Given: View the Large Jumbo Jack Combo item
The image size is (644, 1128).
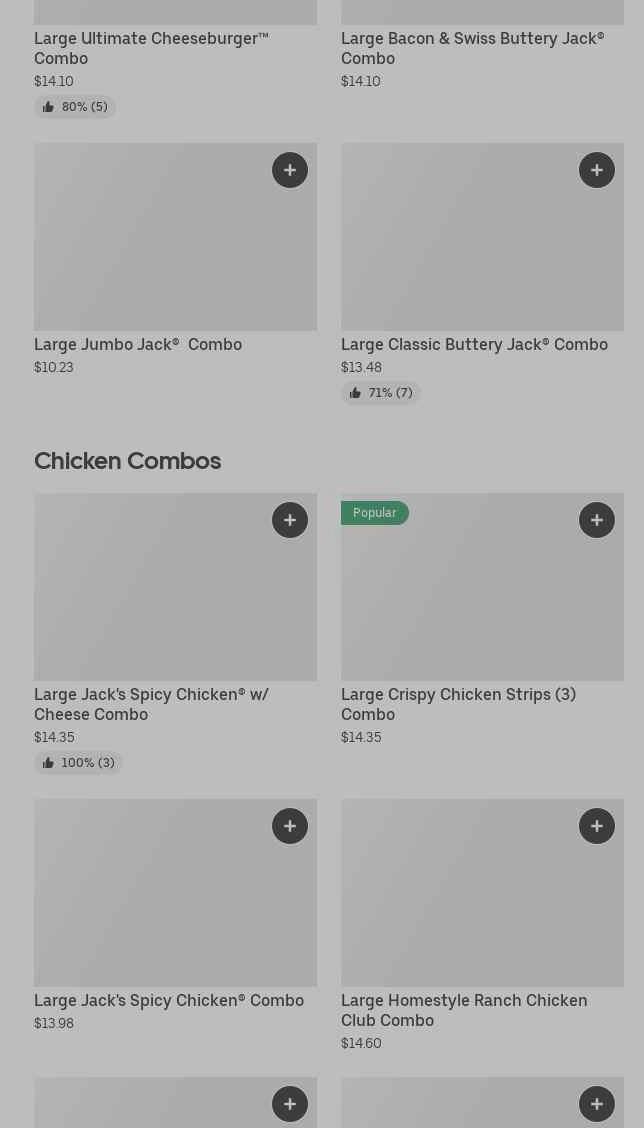Looking at the screenshot, I should pyautogui.click(x=138, y=345).
